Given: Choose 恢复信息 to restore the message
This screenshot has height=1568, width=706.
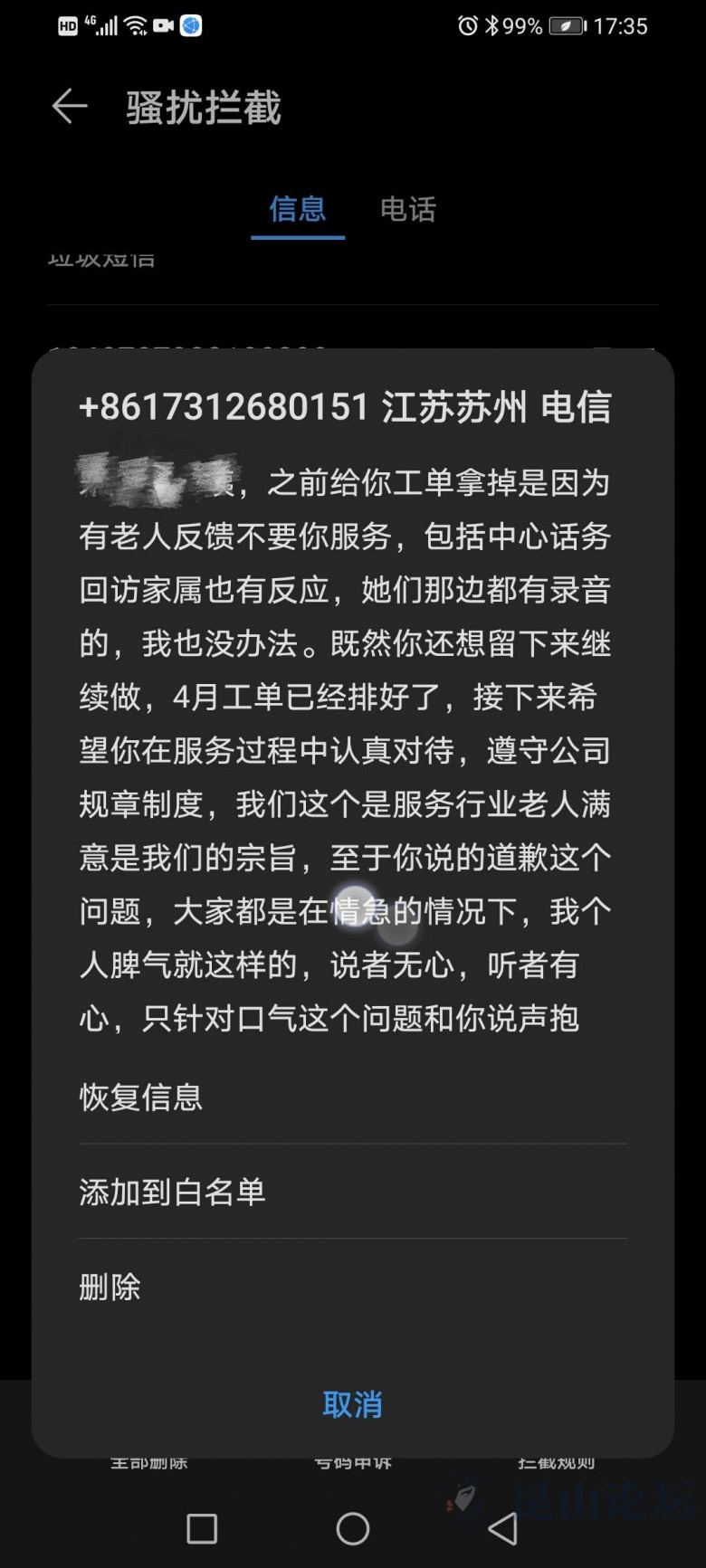Looking at the screenshot, I should coord(140,1098).
